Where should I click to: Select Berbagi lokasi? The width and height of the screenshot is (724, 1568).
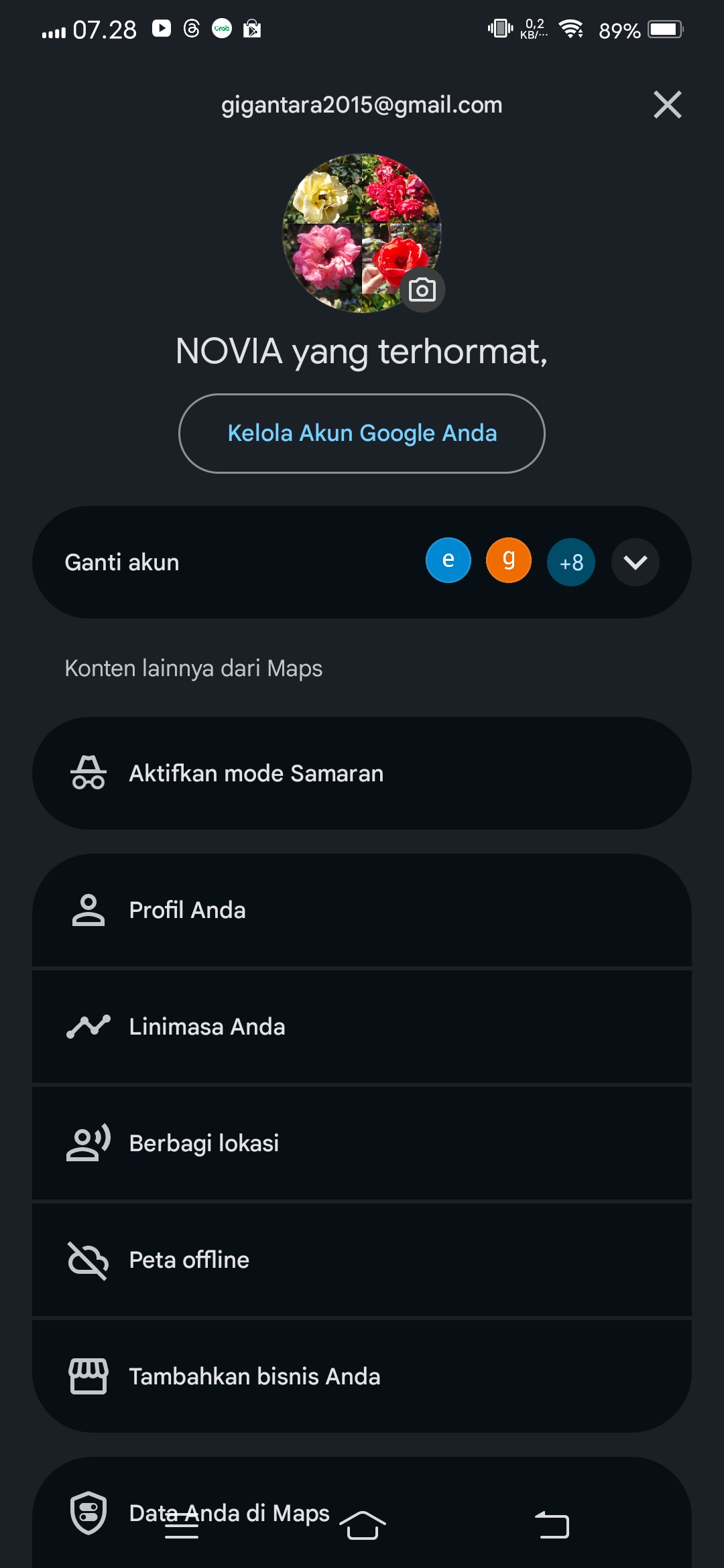point(362,1143)
